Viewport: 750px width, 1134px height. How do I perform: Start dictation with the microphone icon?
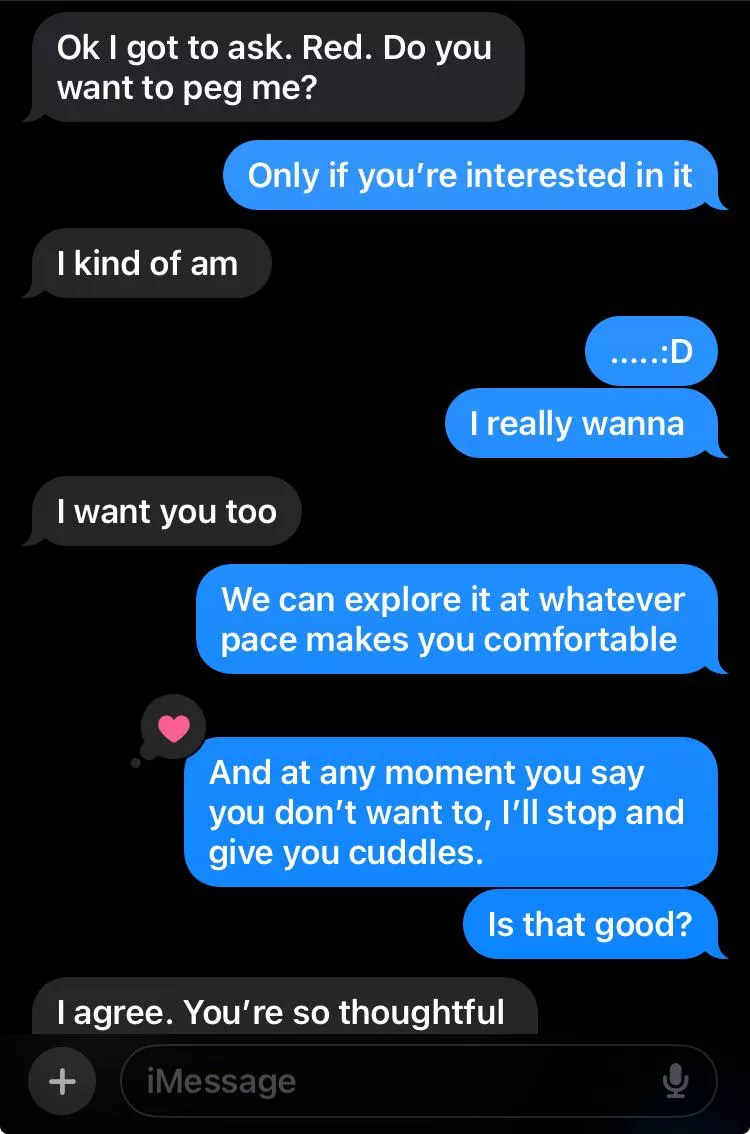click(676, 1081)
